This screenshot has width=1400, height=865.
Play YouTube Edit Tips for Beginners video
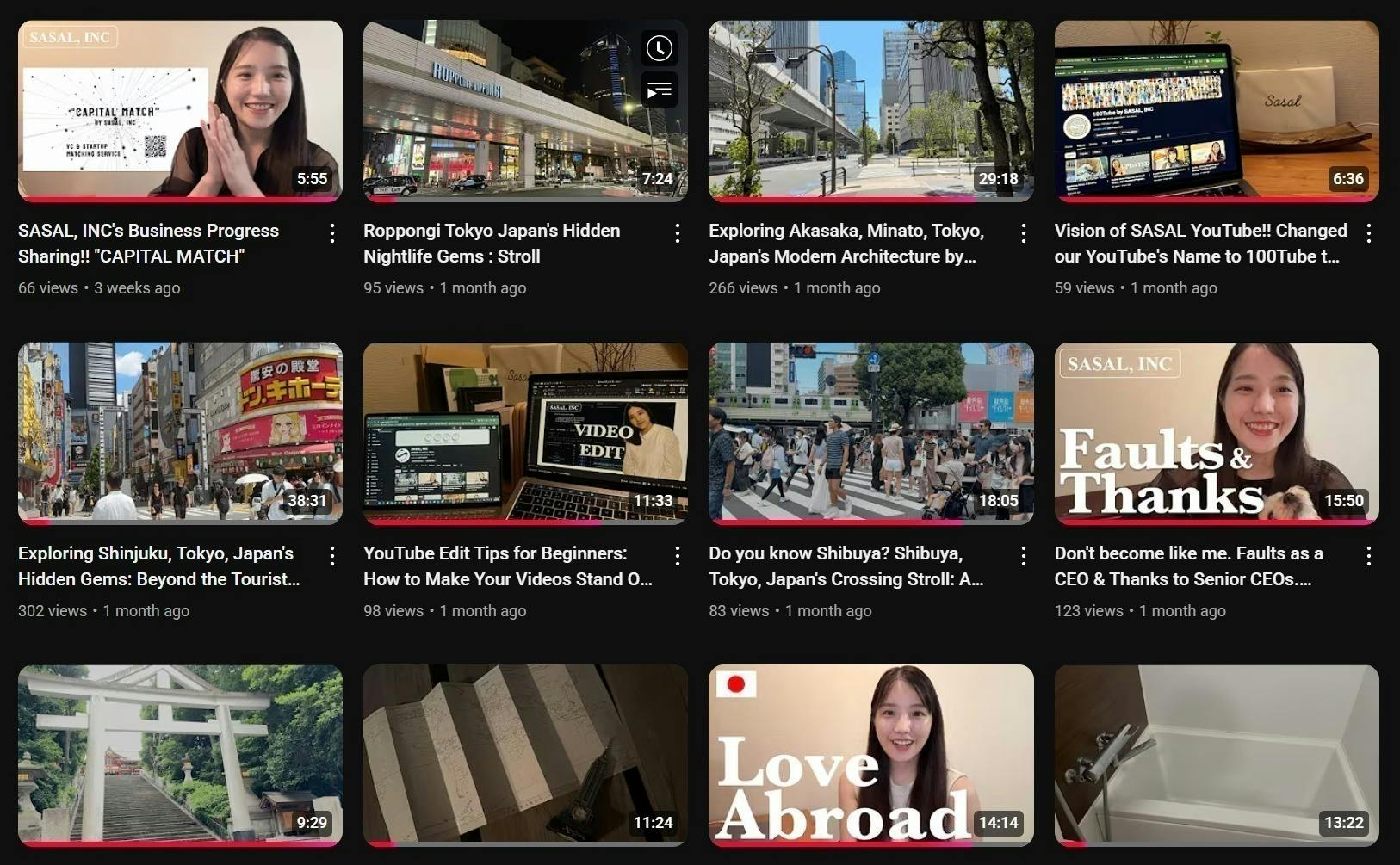(525, 433)
